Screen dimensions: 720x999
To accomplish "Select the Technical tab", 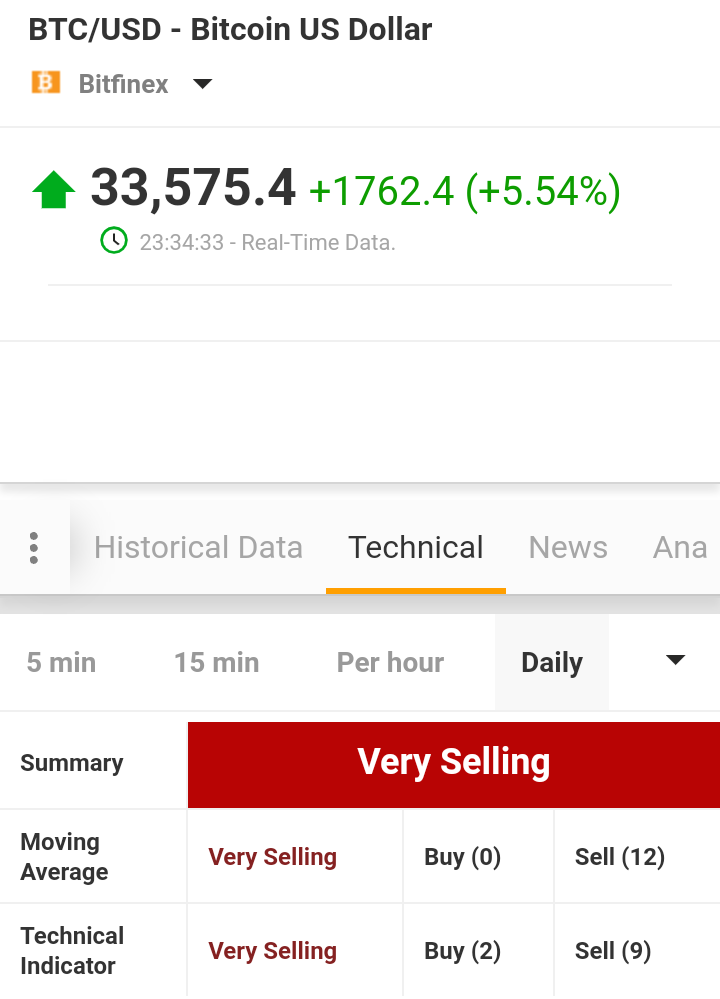I will (416, 548).
